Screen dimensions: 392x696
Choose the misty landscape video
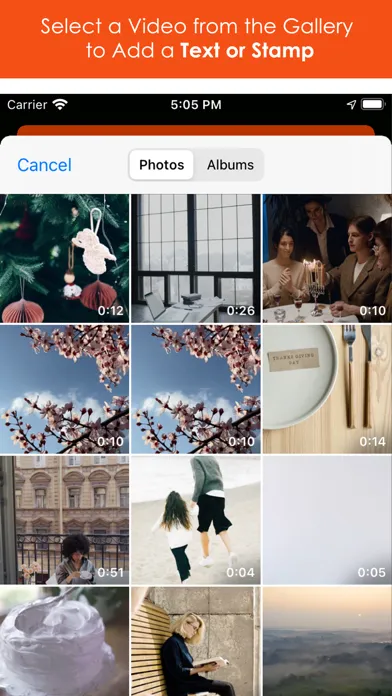click(x=327, y=641)
